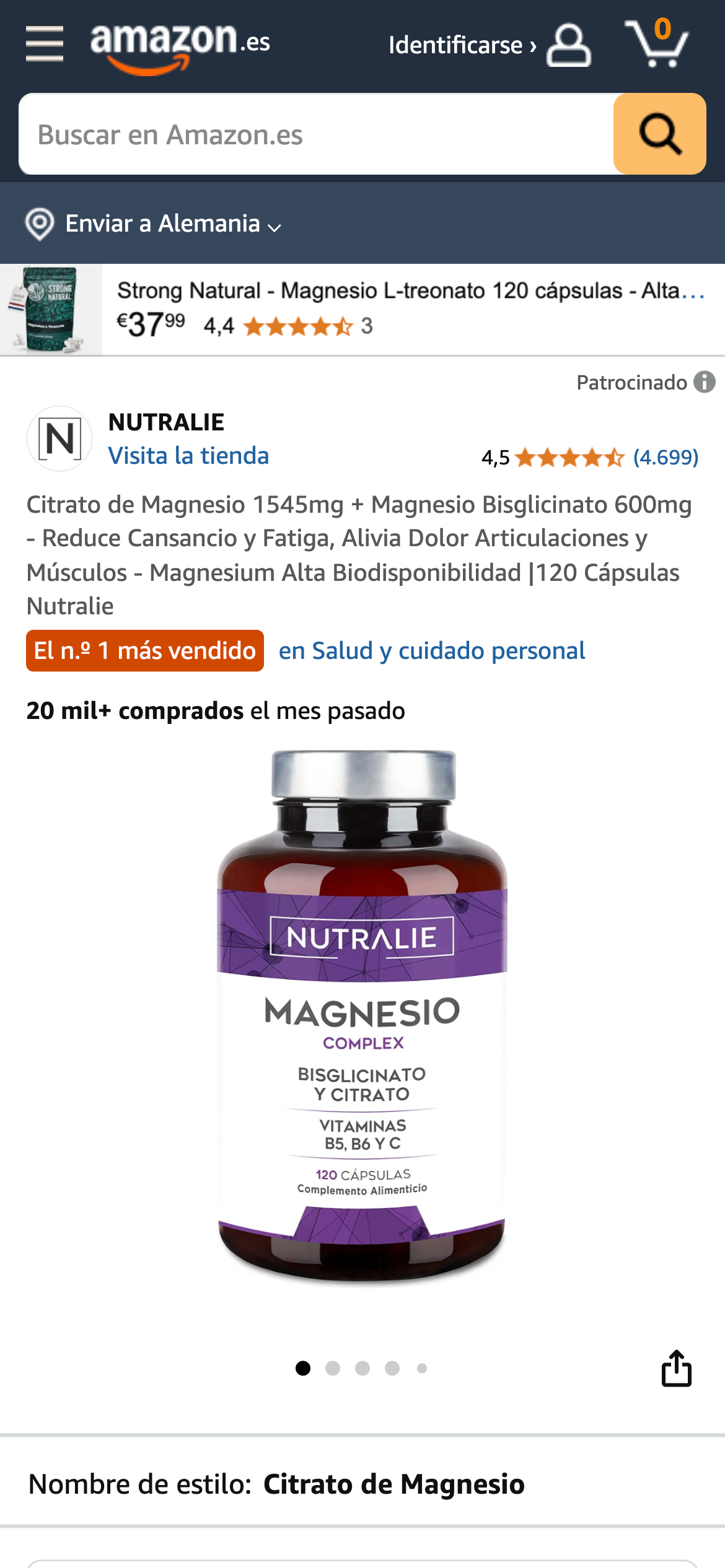Enlarge the Nutralie Magnesio bottle image
The width and height of the screenshot is (725, 1568).
pyautogui.click(x=362, y=1016)
